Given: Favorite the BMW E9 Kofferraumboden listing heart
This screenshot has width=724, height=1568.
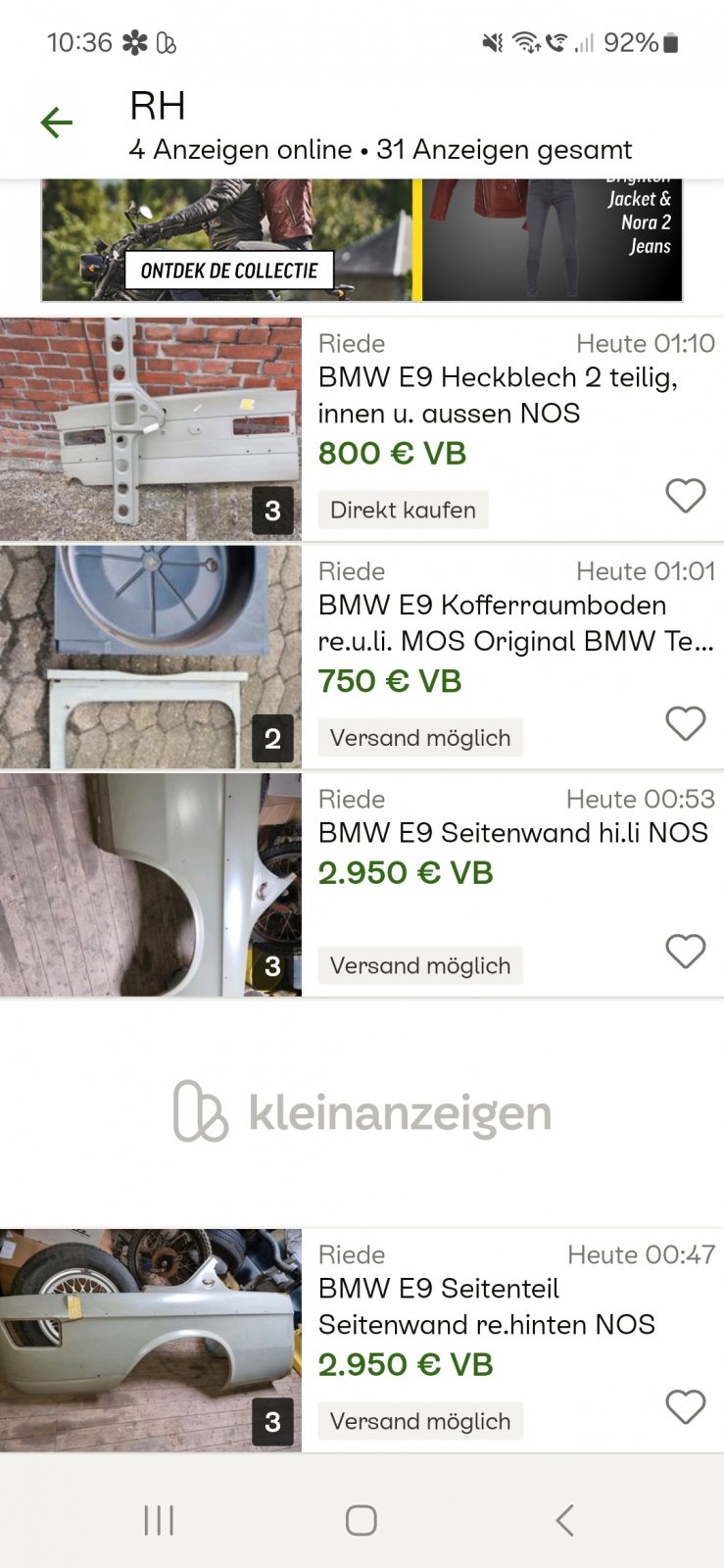Looking at the screenshot, I should (x=686, y=723).
